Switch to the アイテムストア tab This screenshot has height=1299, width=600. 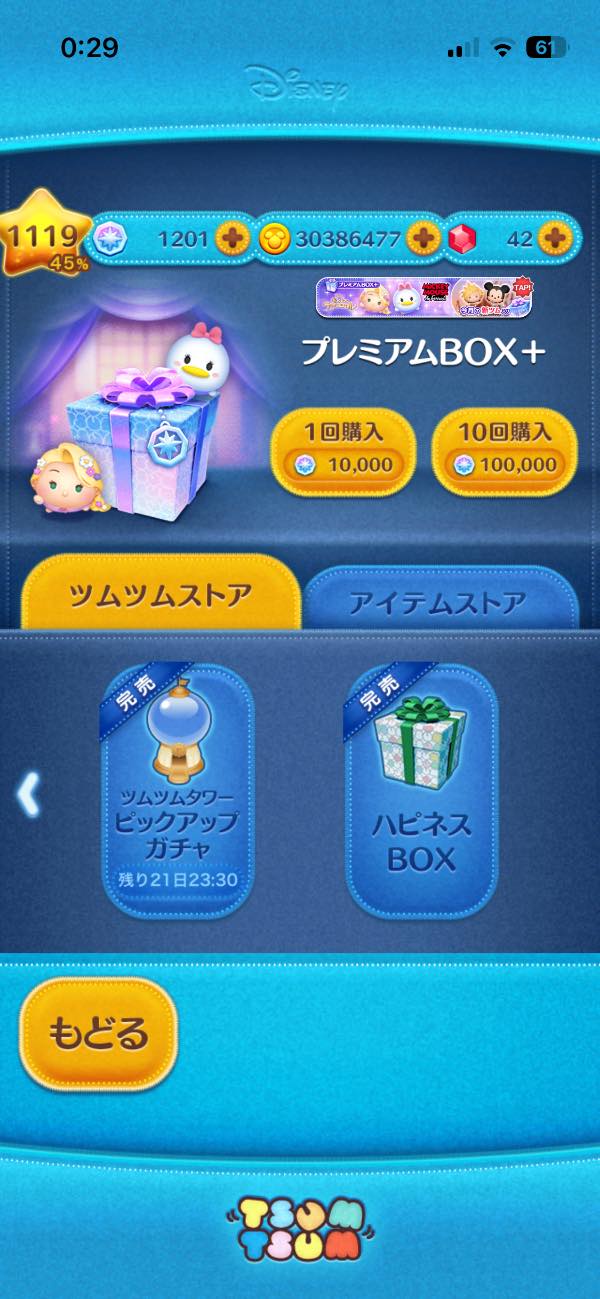coord(437,602)
